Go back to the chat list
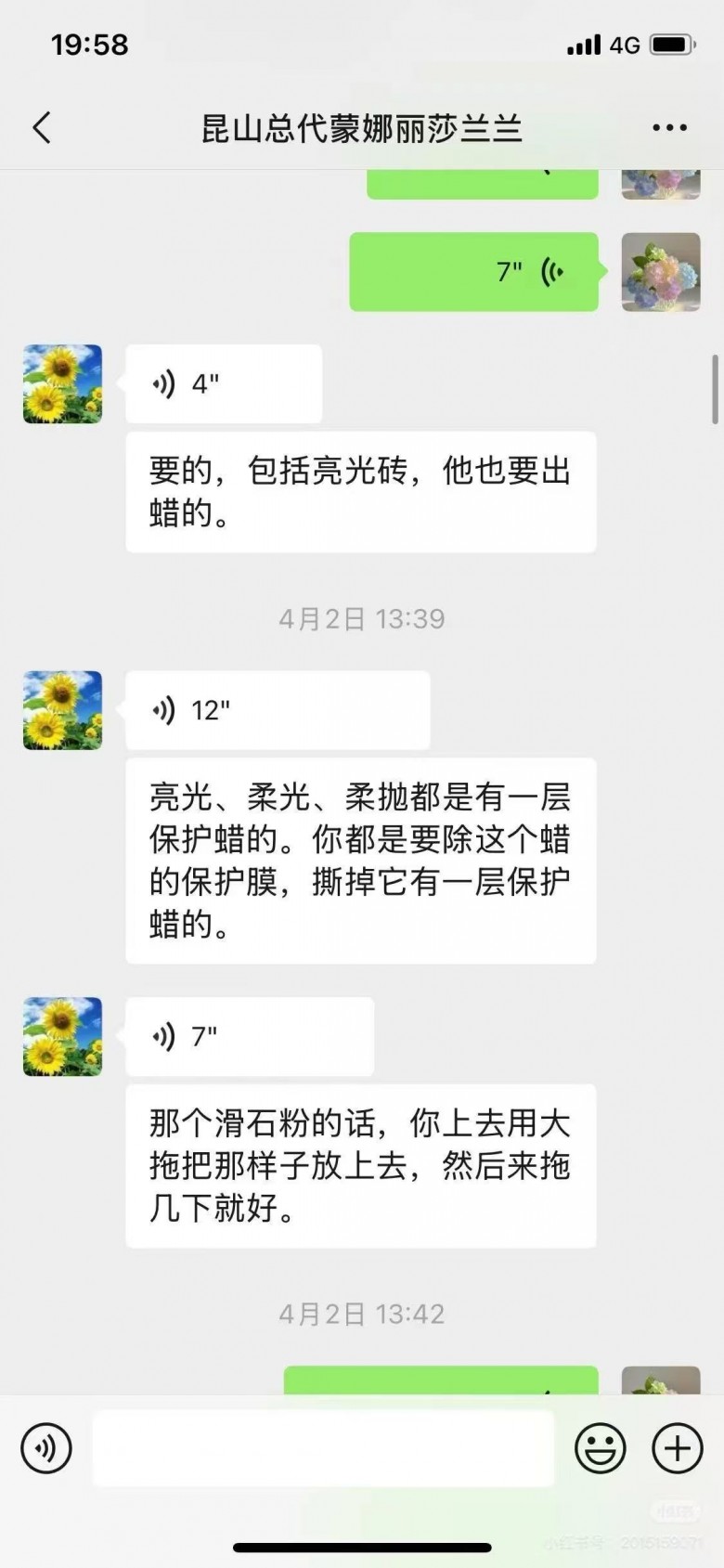724x1568 pixels. click(42, 128)
